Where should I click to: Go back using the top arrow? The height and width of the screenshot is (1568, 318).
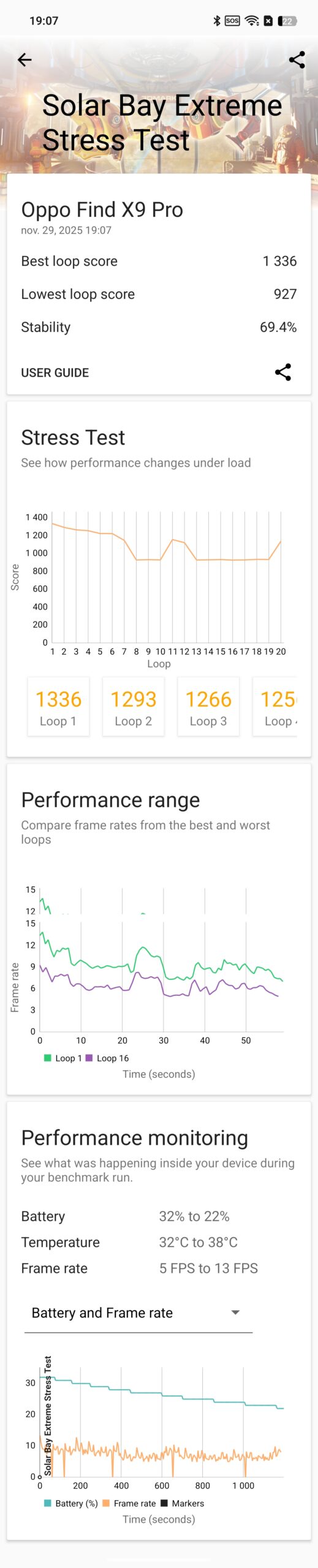pyautogui.click(x=25, y=59)
